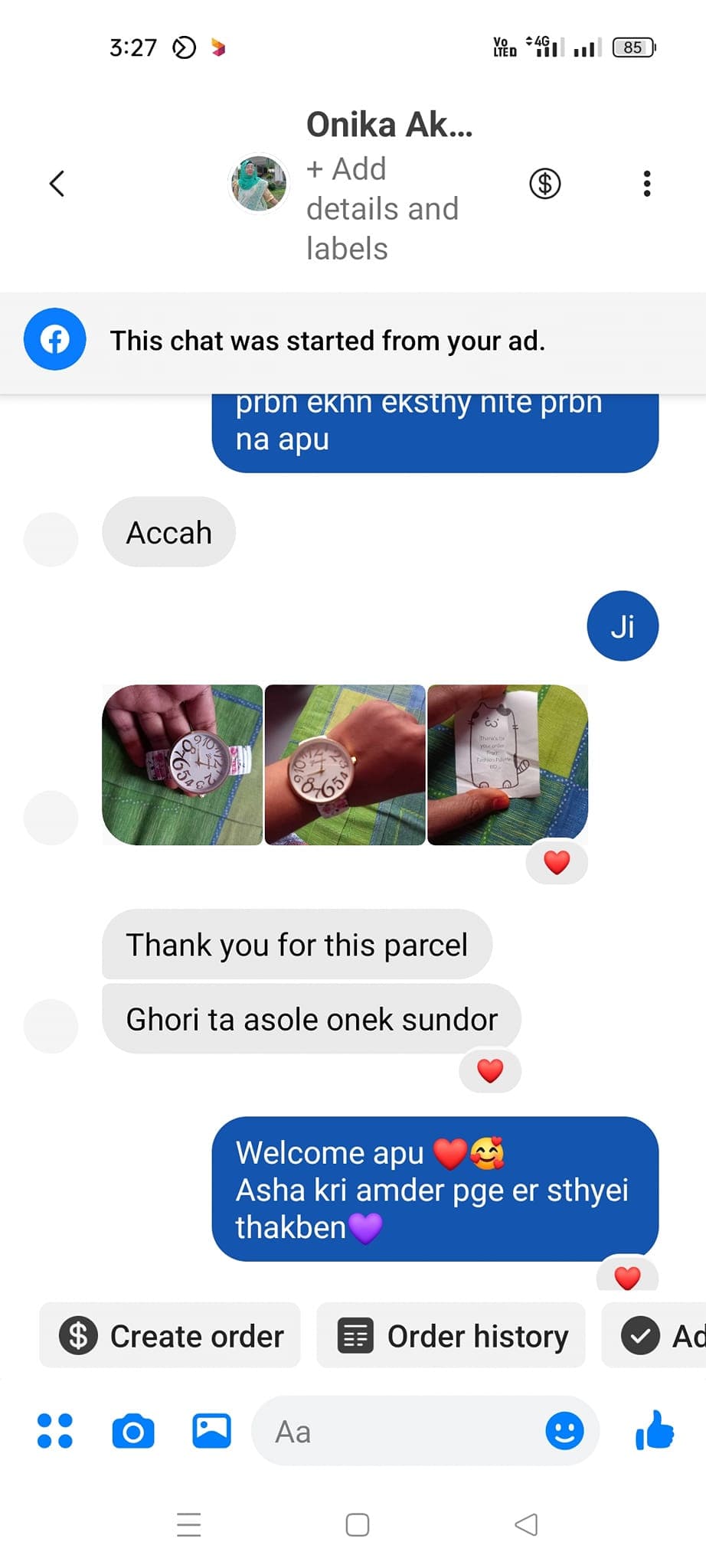706x1568 pixels.
Task: Open Onika's profile picture
Action: [259, 184]
